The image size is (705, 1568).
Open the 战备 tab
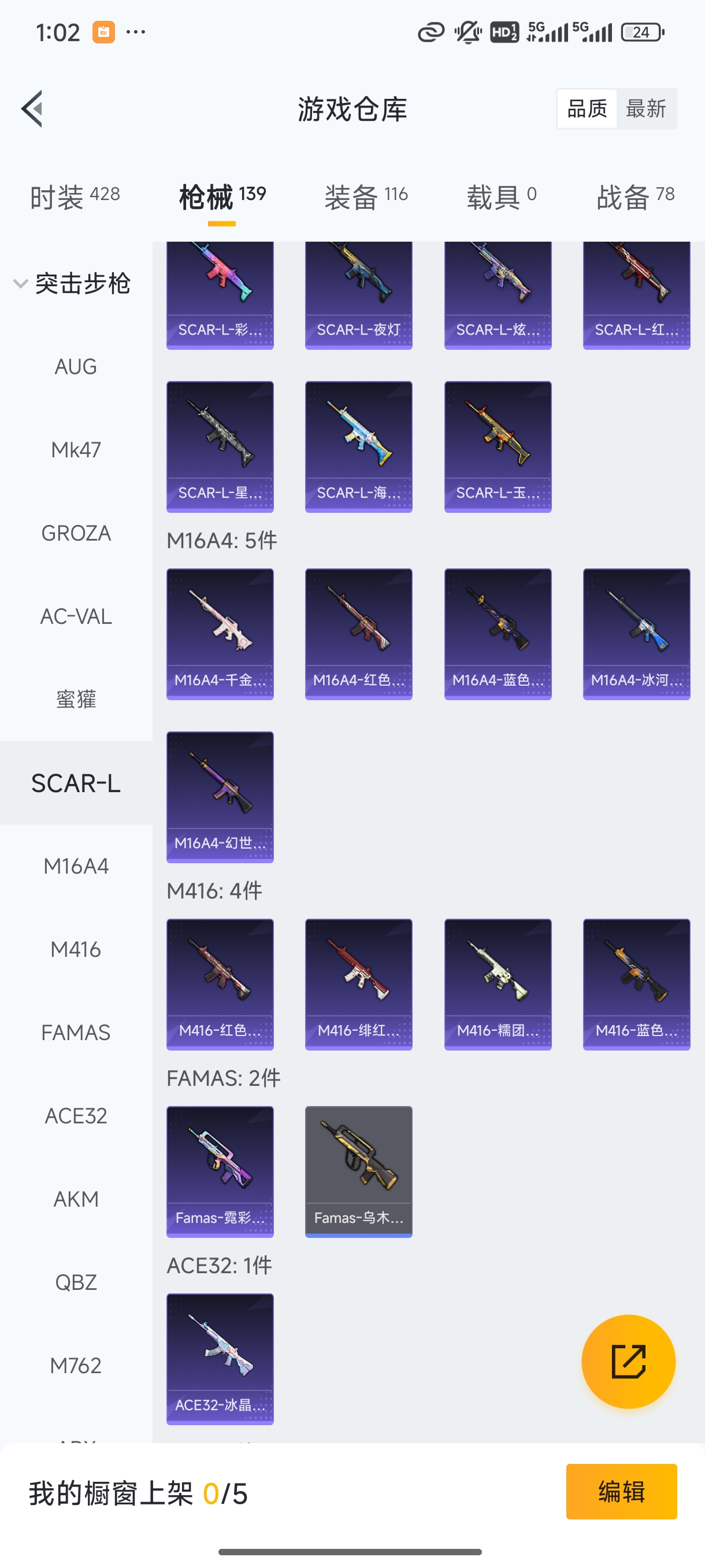635,197
